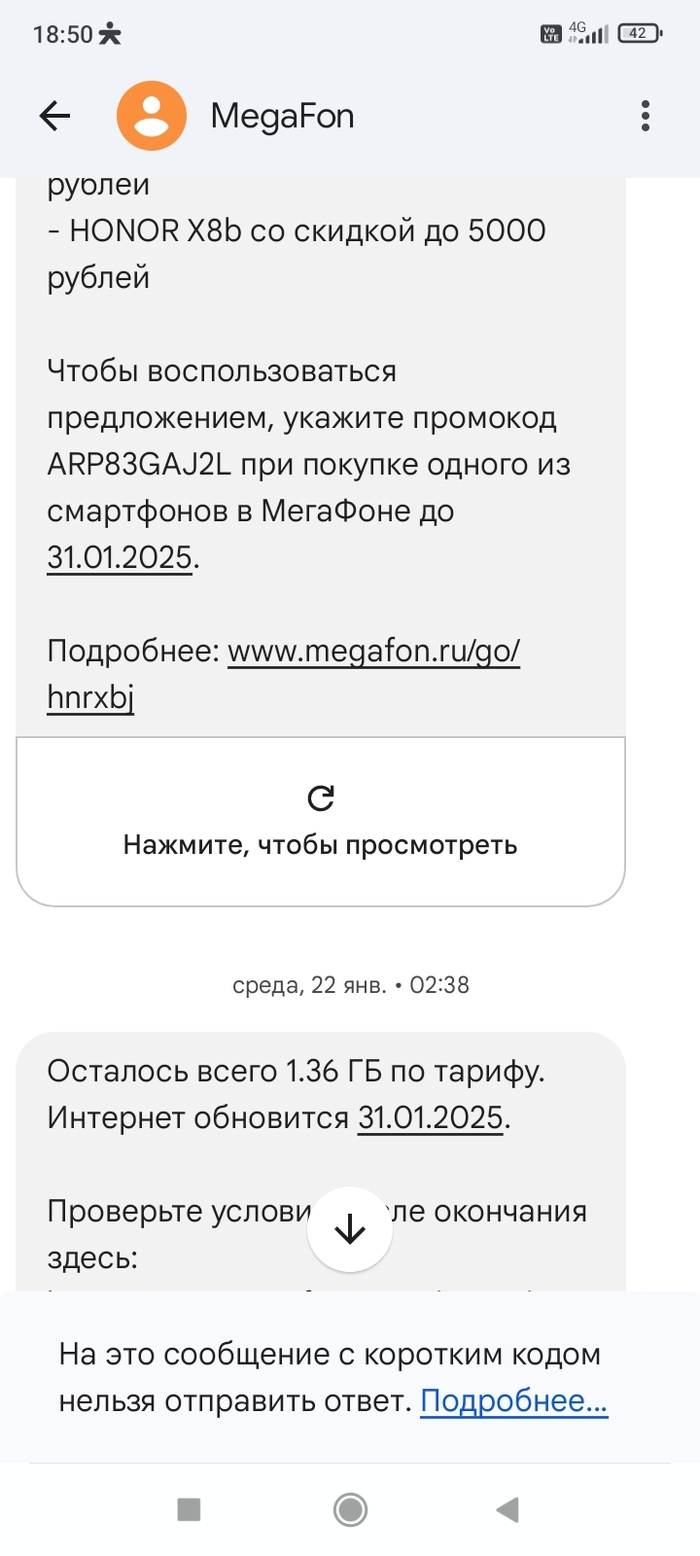Open the MegaFon contact avatar
The image size is (700, 1556).
pos(151,116)
